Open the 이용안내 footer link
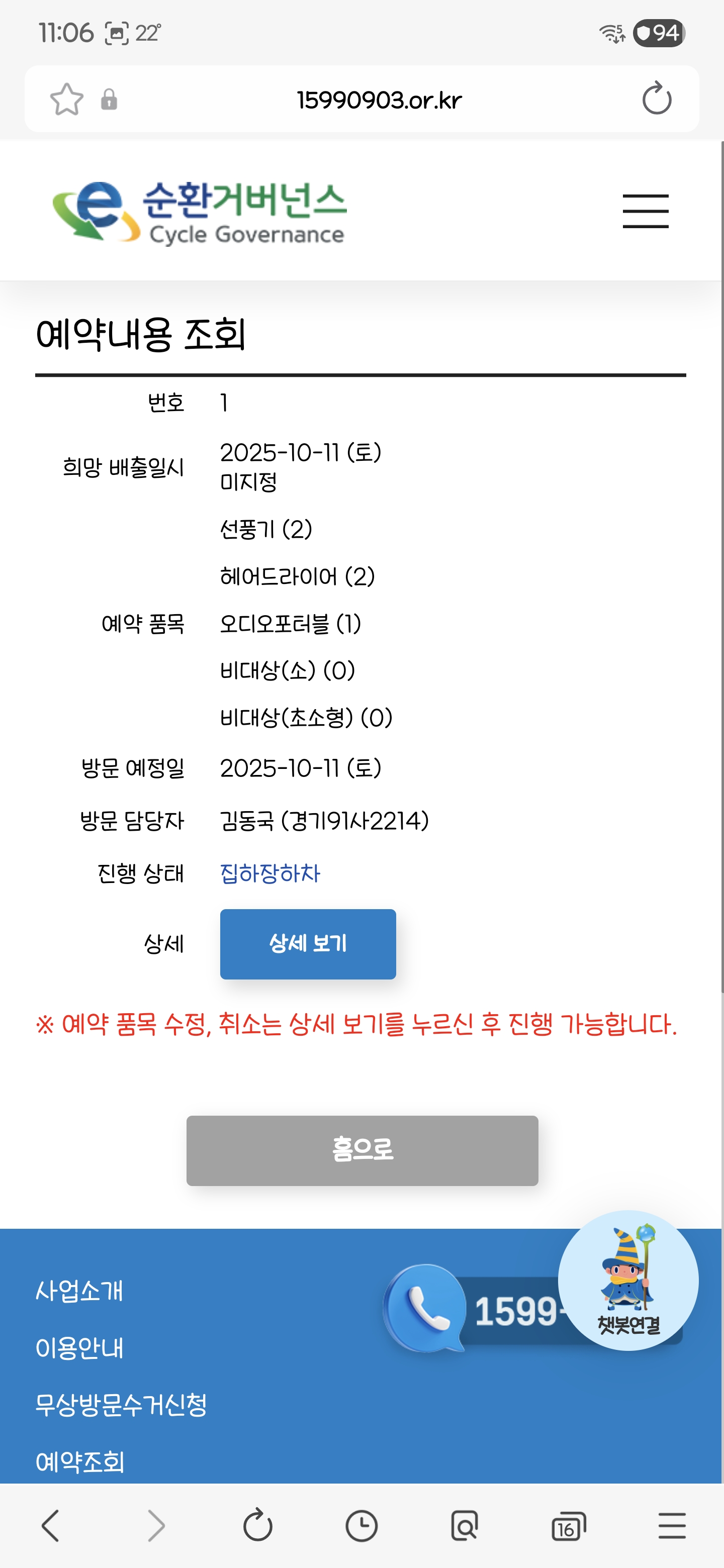The height and width of the screenshot is (1568, 724). [x=79, y=1348]
